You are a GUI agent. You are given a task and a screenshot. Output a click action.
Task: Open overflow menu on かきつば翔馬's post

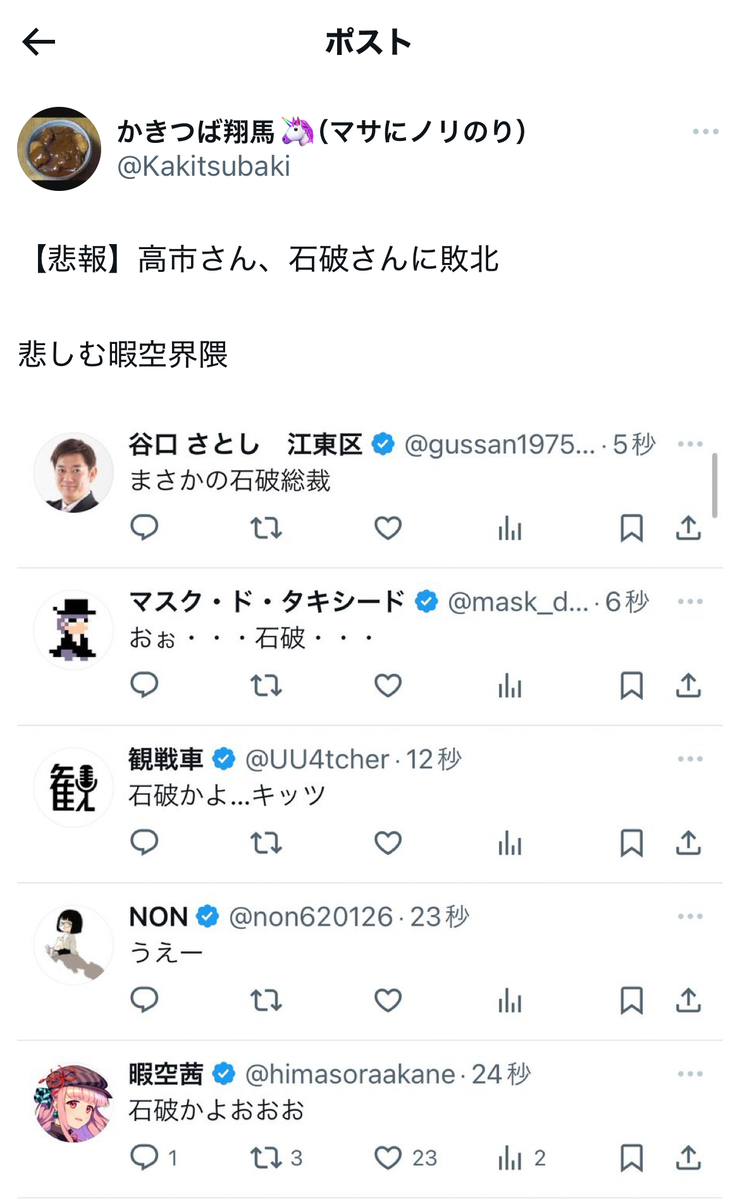(x=705, y=132)
